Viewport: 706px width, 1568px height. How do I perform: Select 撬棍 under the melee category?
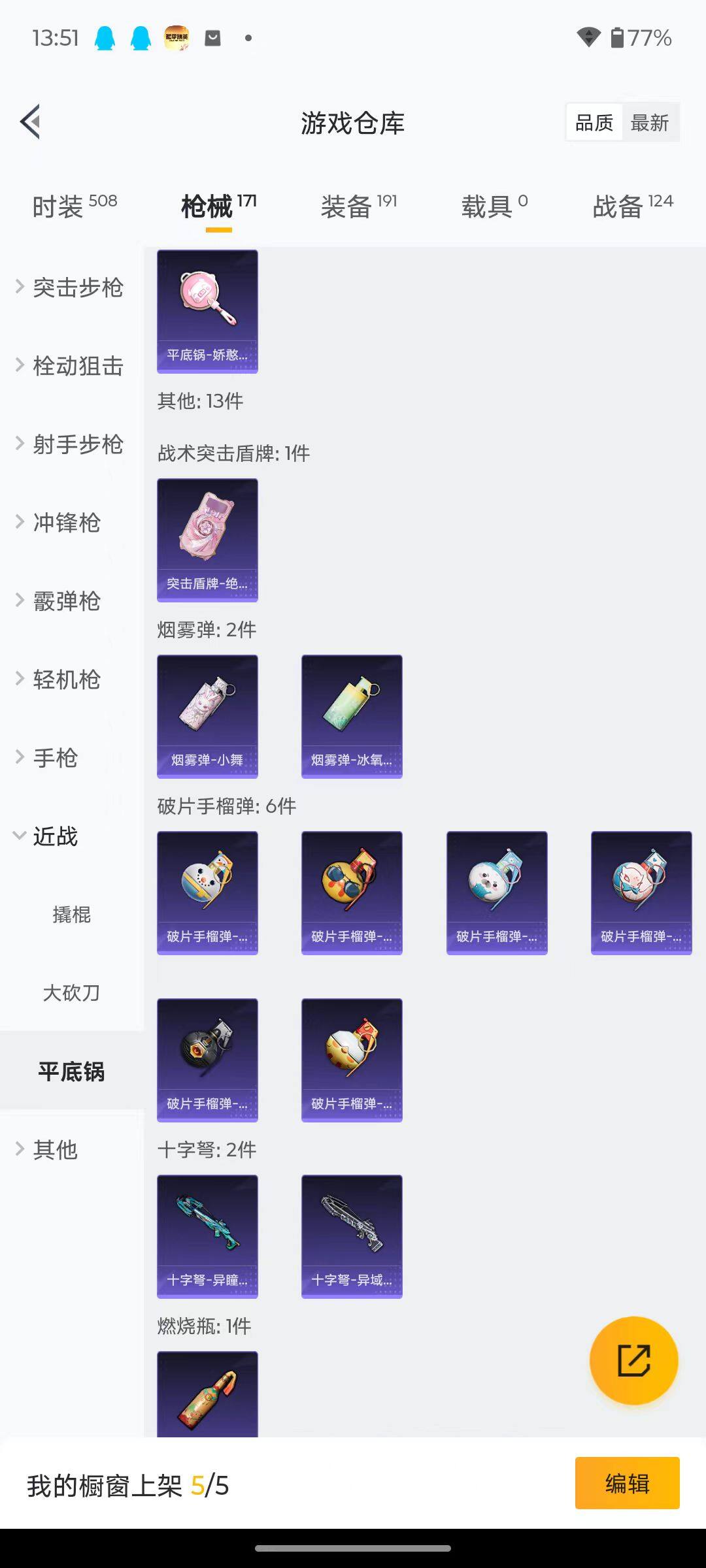pyautogui.click(x=72, y=915)
